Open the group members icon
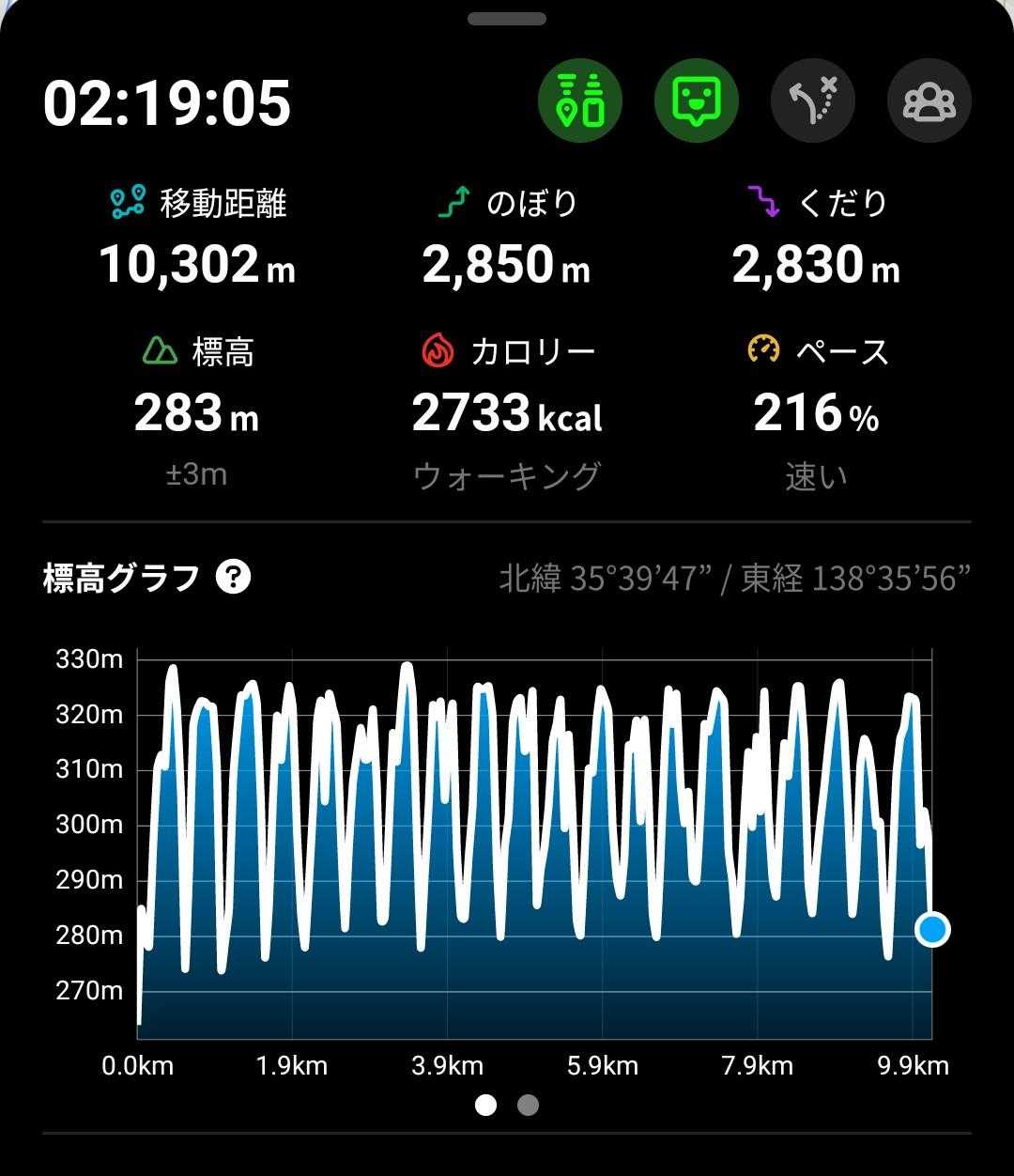Image resolution: width=1014 pixels, height=1176 pixels. click(929, 101)
